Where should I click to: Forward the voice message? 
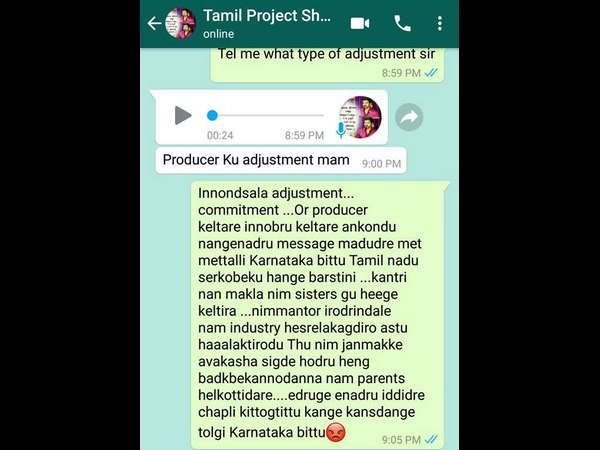click(x=408, y=118)
